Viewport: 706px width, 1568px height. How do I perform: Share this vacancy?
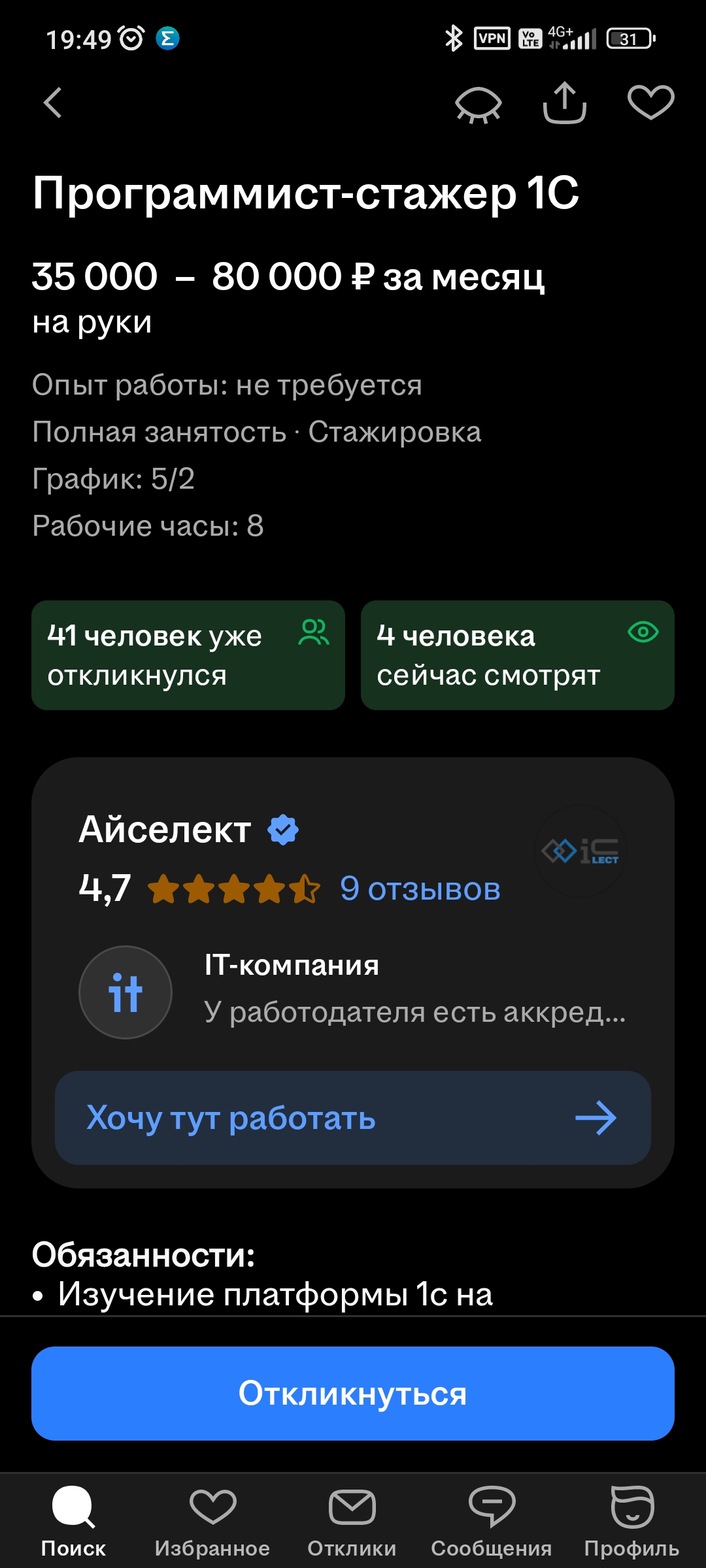pyautogui.click(x=564, y=103)
